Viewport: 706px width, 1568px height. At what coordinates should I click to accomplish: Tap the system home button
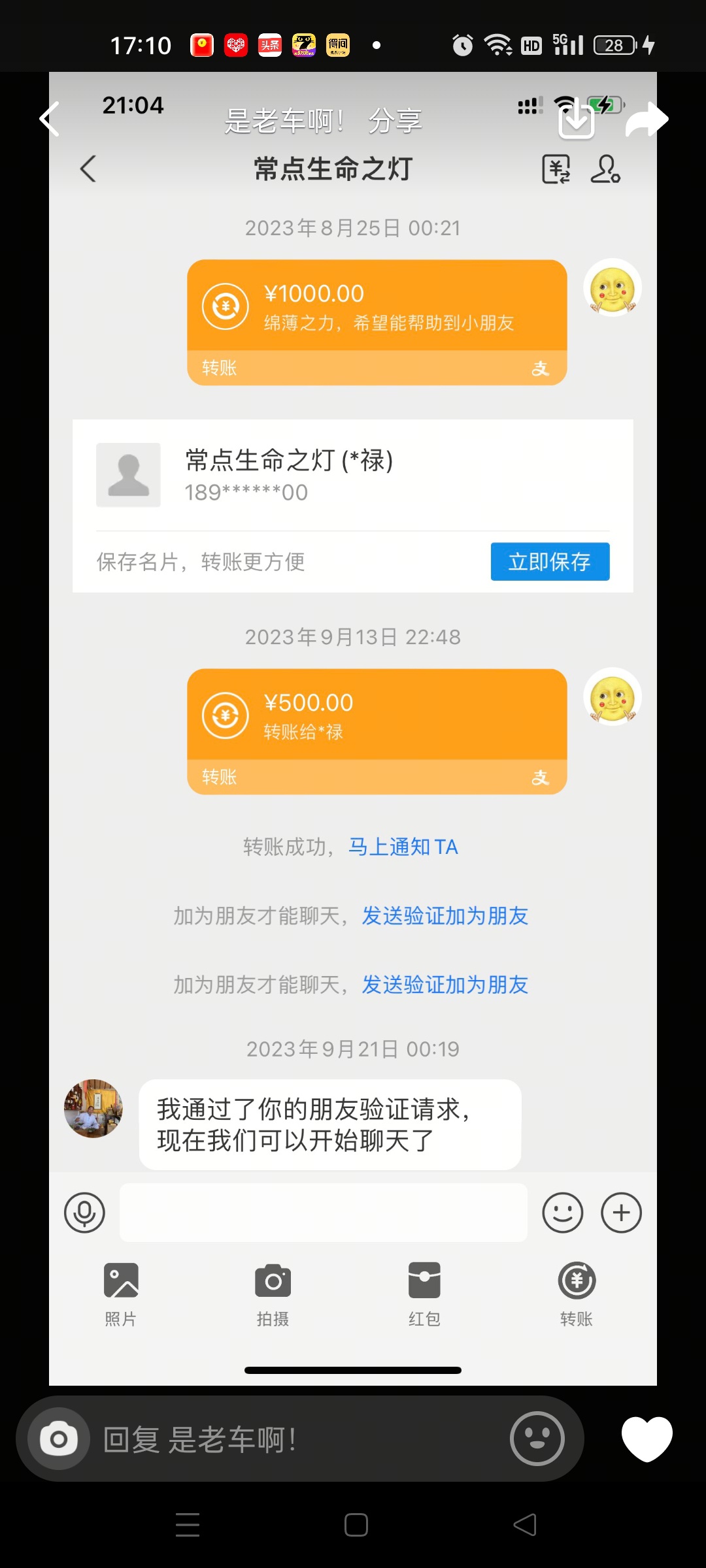tap(356, 1525)
